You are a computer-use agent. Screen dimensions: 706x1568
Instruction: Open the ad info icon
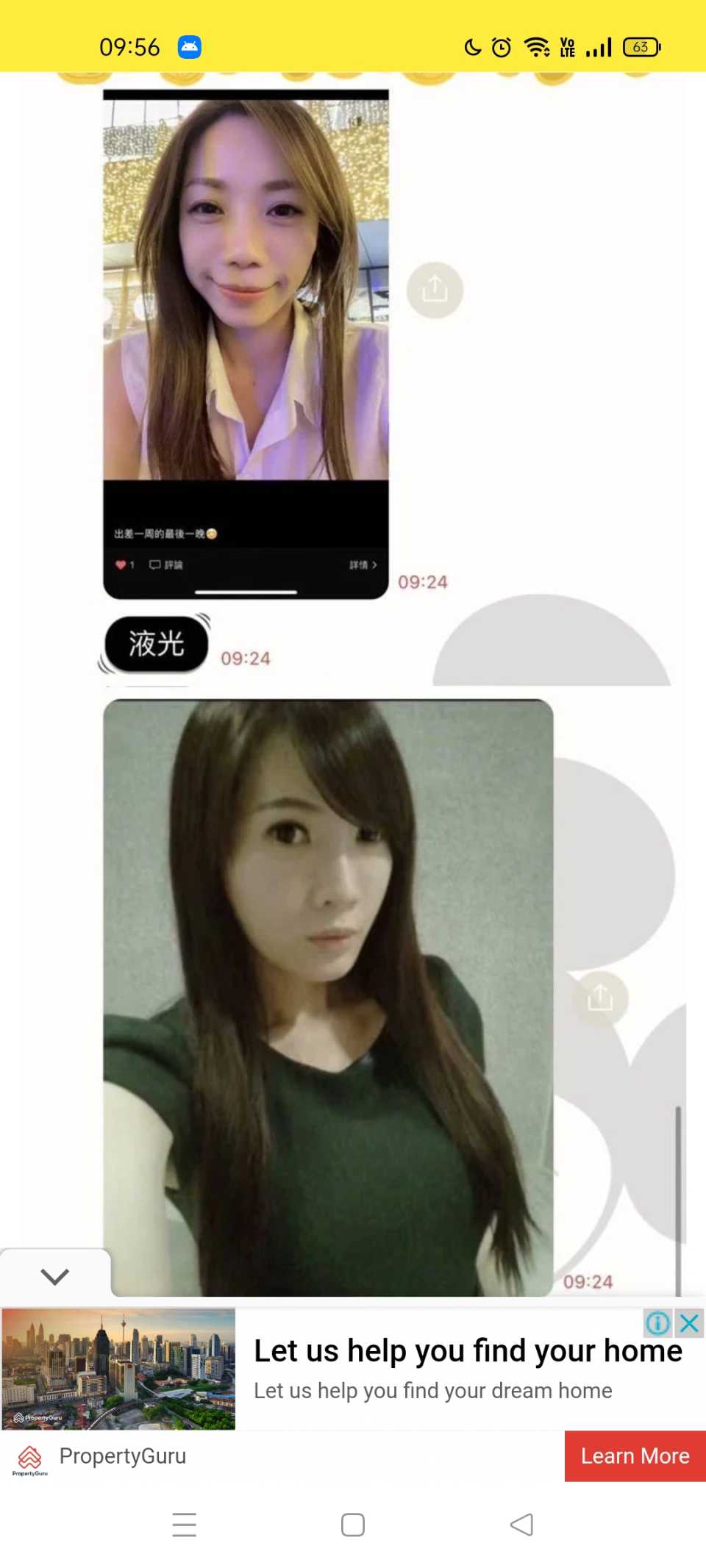(657, 1323)
